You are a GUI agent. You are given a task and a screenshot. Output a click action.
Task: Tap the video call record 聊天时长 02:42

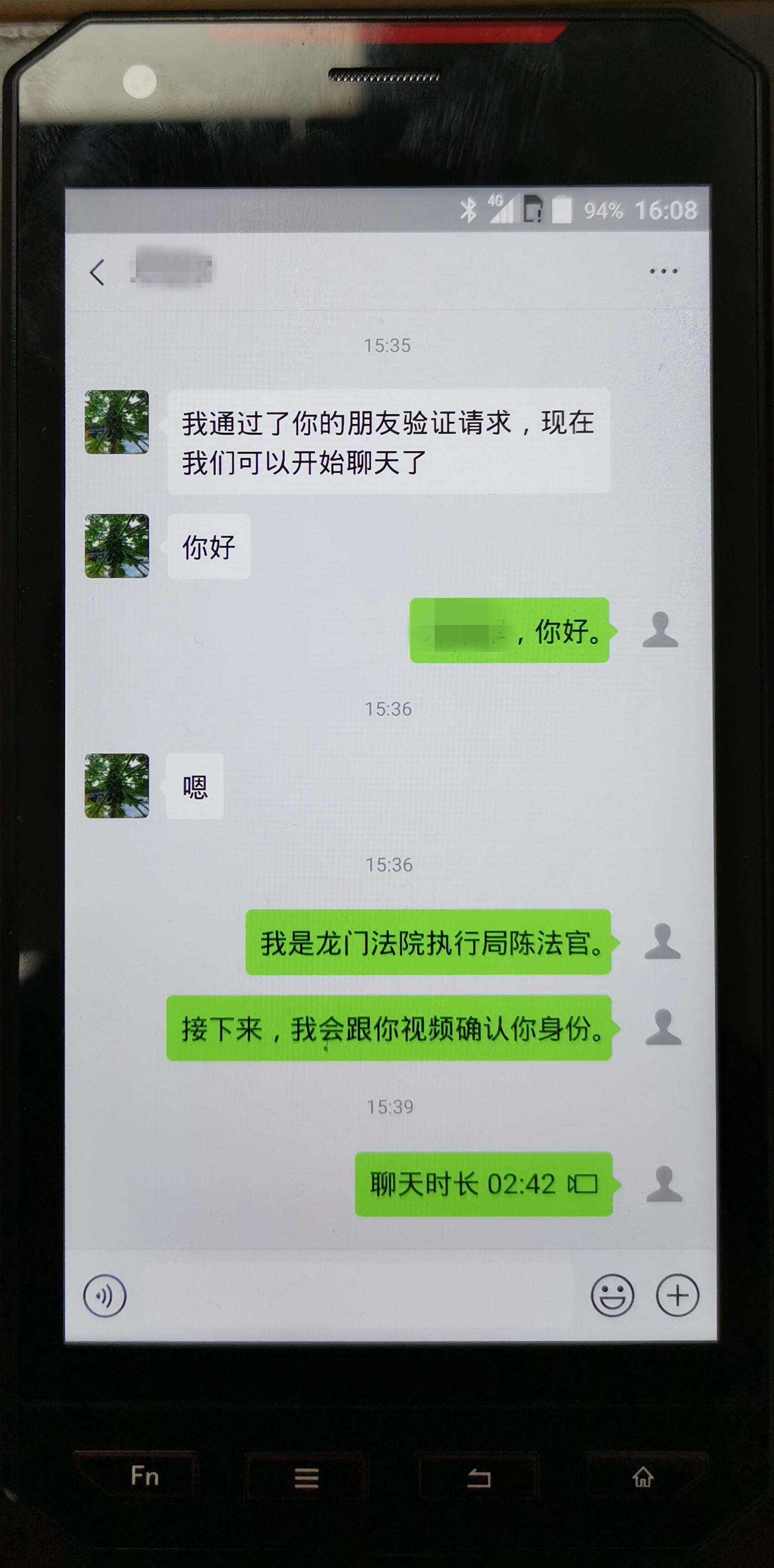484,1184
